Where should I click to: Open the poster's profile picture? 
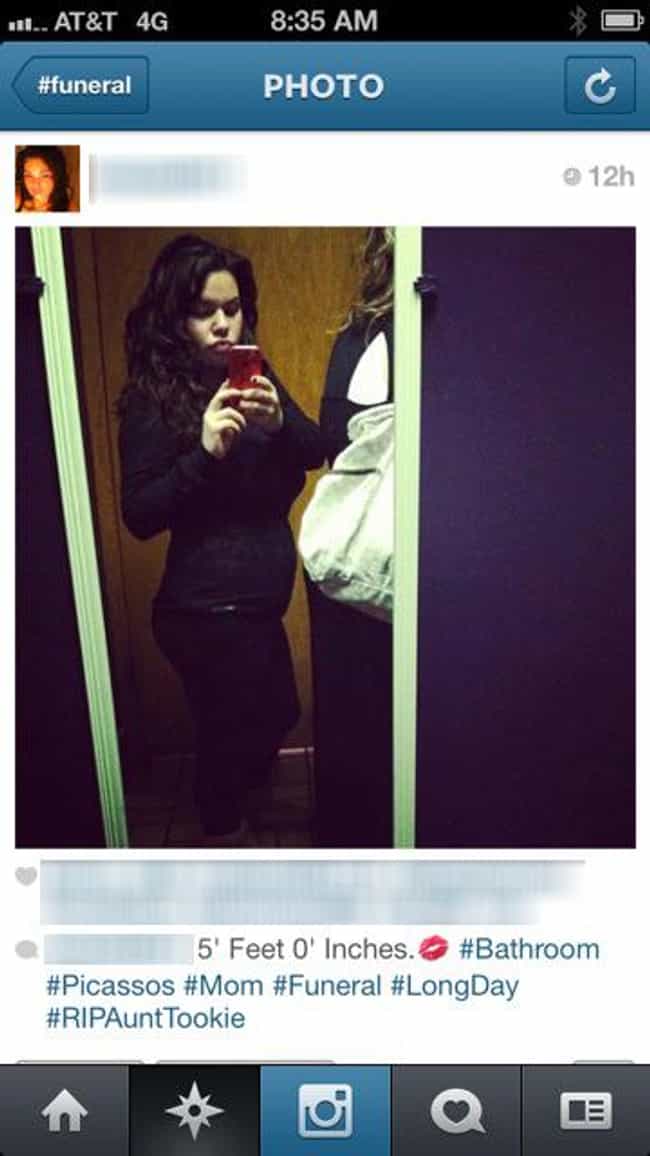47,178
